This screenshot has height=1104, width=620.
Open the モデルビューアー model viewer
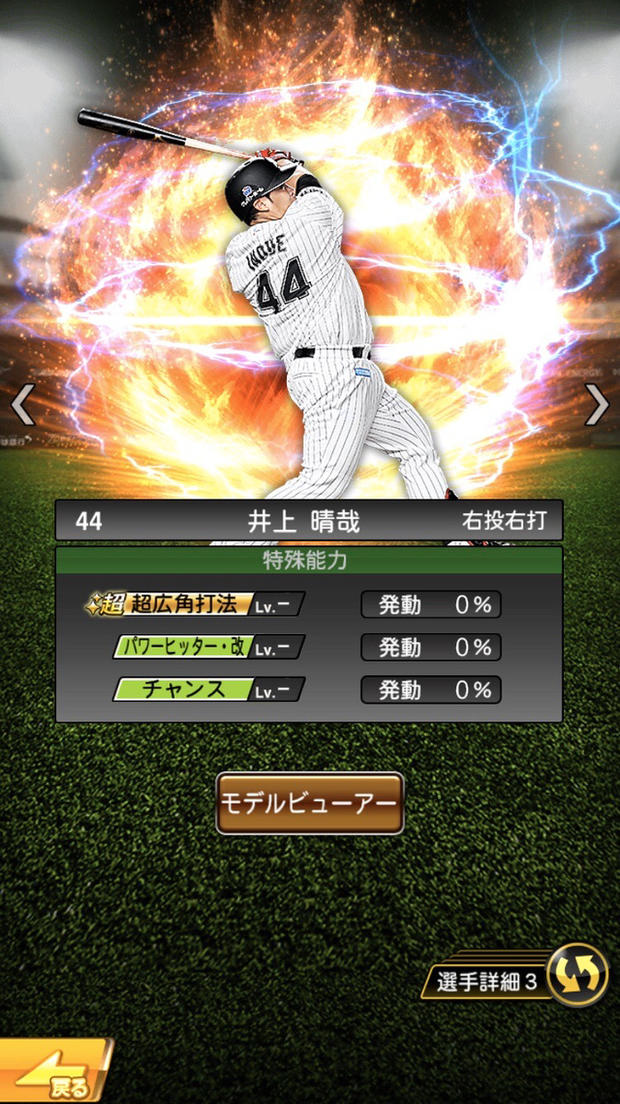310,803
